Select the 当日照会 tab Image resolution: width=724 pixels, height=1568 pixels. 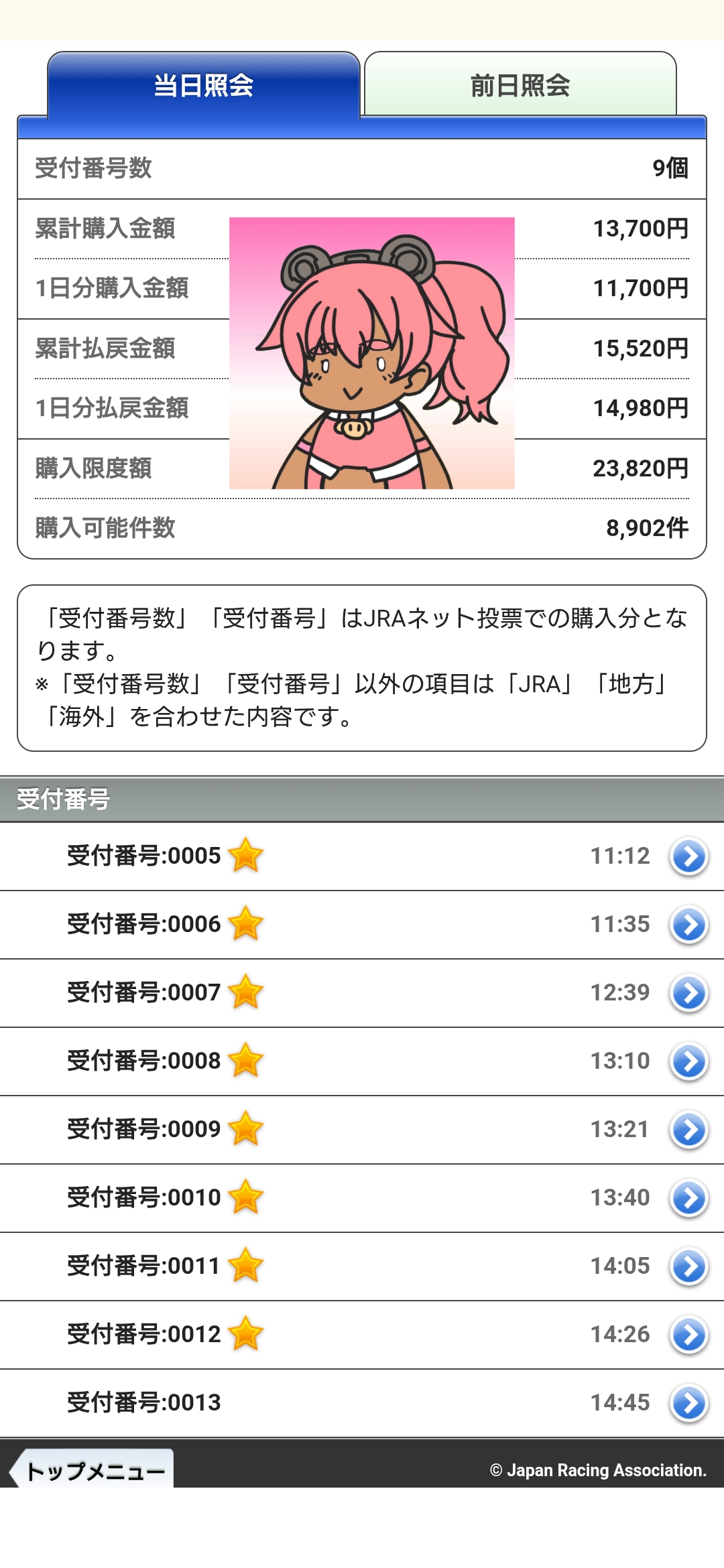pyautogui.click(x=204, y=84)
